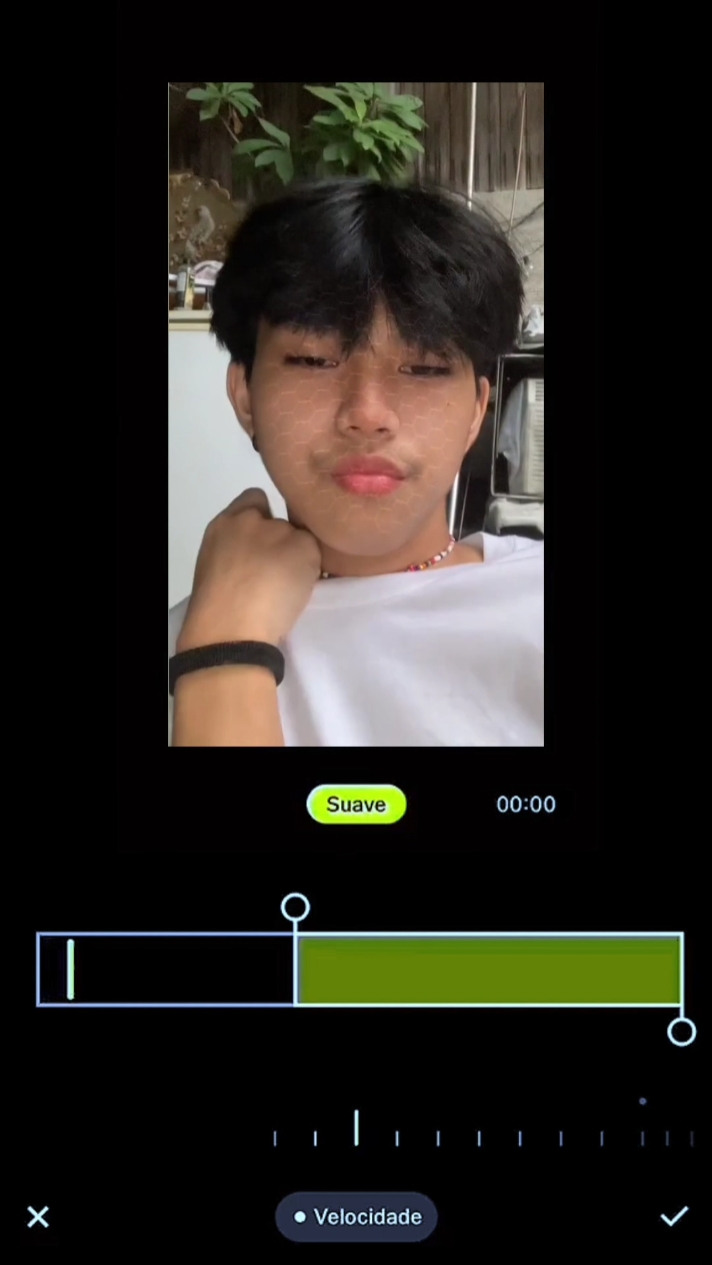Select the upper handle on the speed range
The height and width of the screenshot is (1265, 712).
(295, 907)
